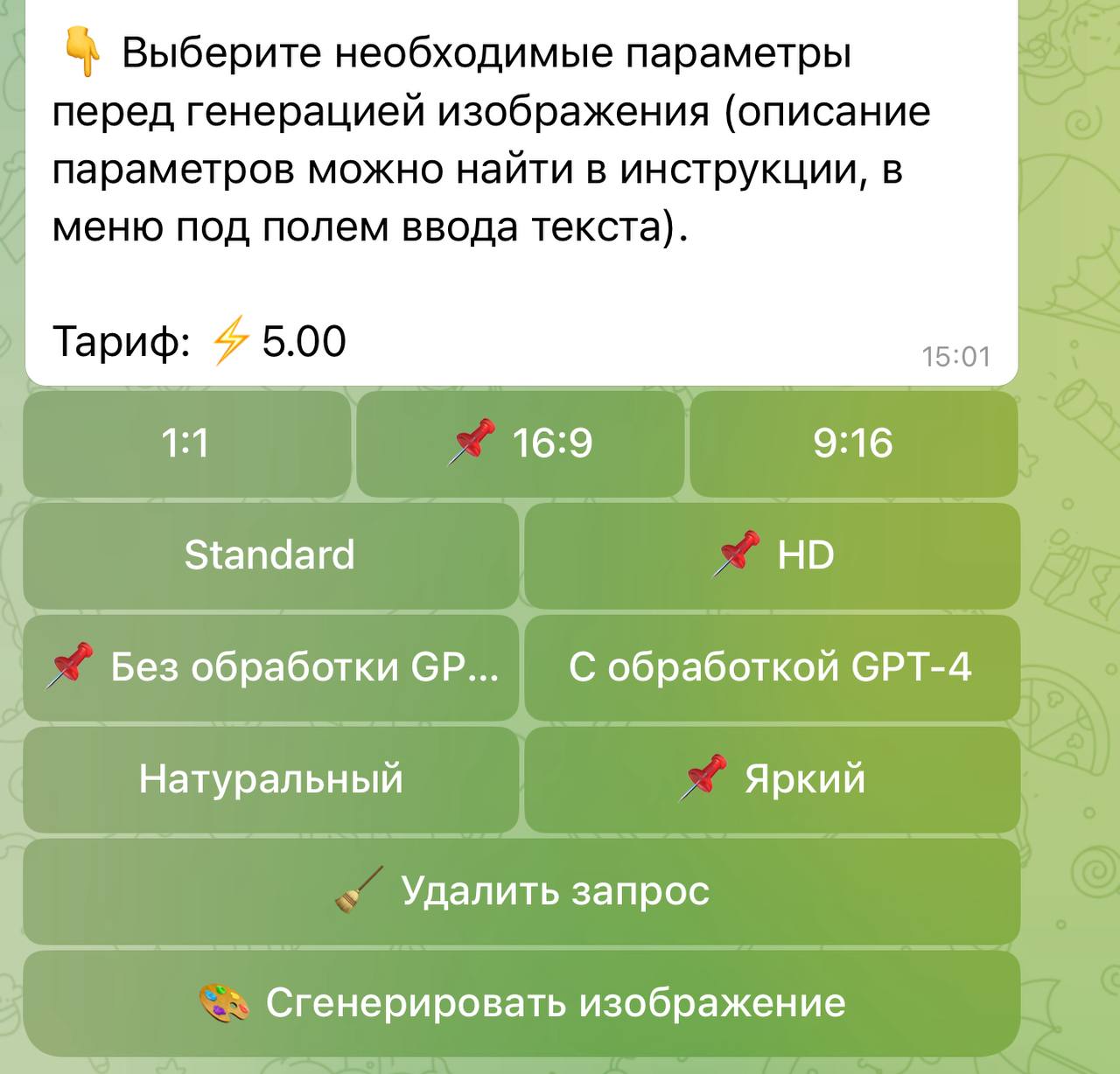Viewport: 1120px width, 1074px height.
Task: Choose Без обработки GPT option
Action: 270,667
